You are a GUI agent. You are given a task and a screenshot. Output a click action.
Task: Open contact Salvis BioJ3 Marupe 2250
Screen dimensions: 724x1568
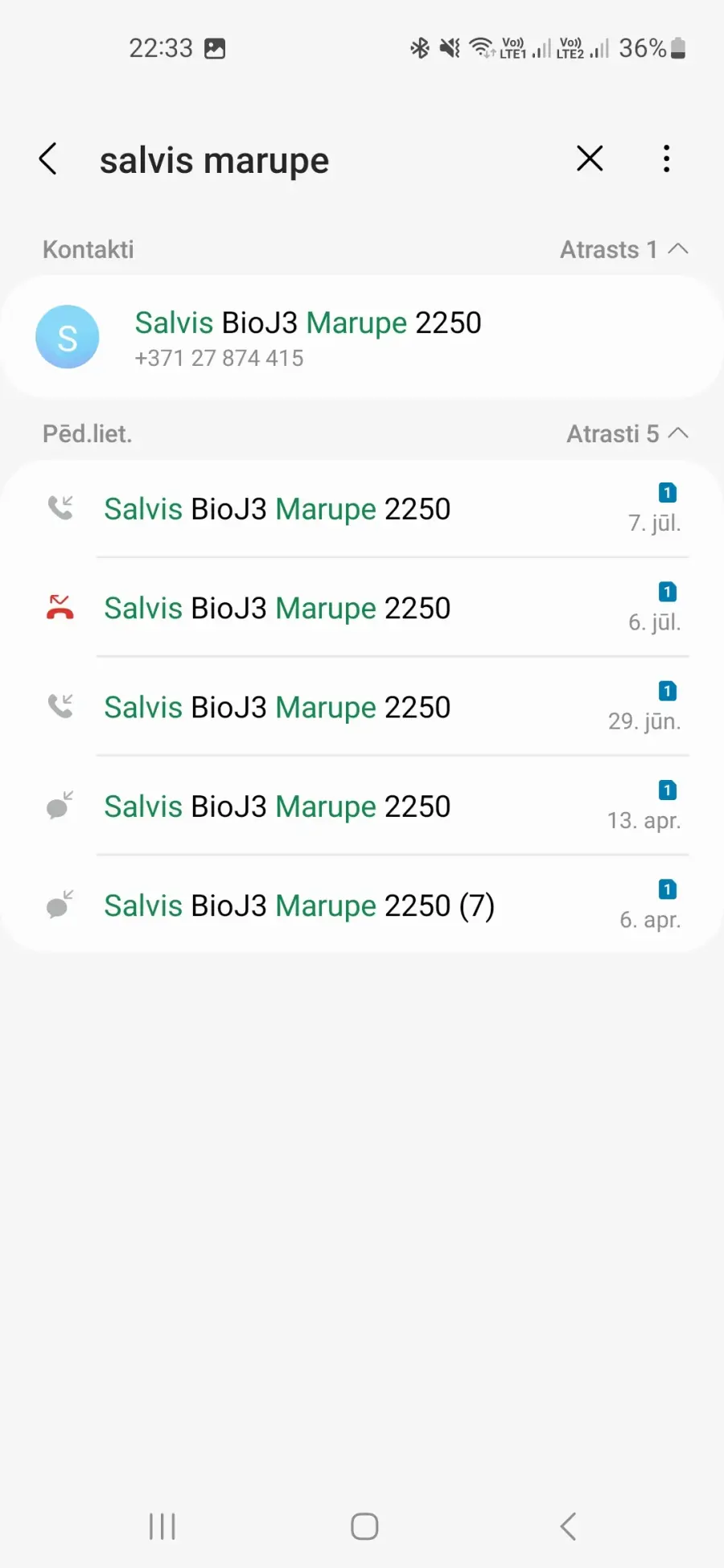coord(362,337)
